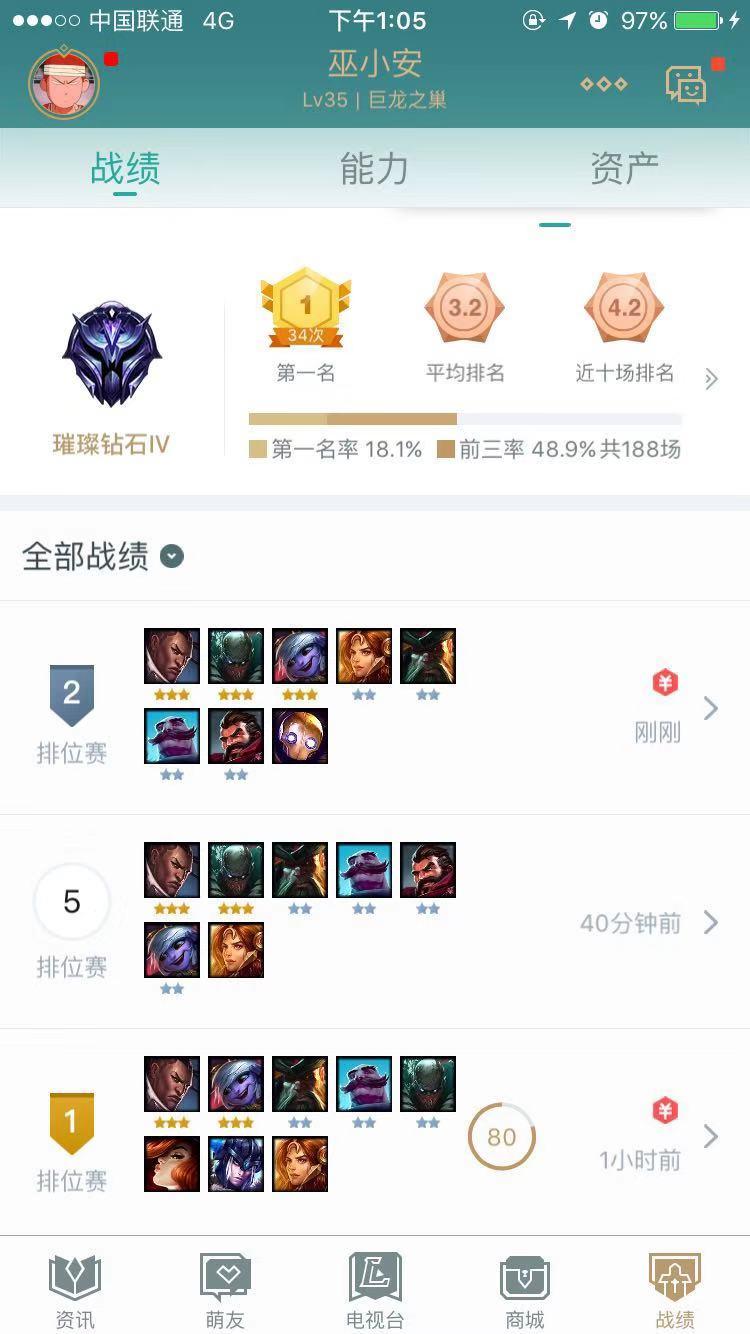Open the 5th place match from 40分钟前
750x1334 pixels.
tap(711, 922)
